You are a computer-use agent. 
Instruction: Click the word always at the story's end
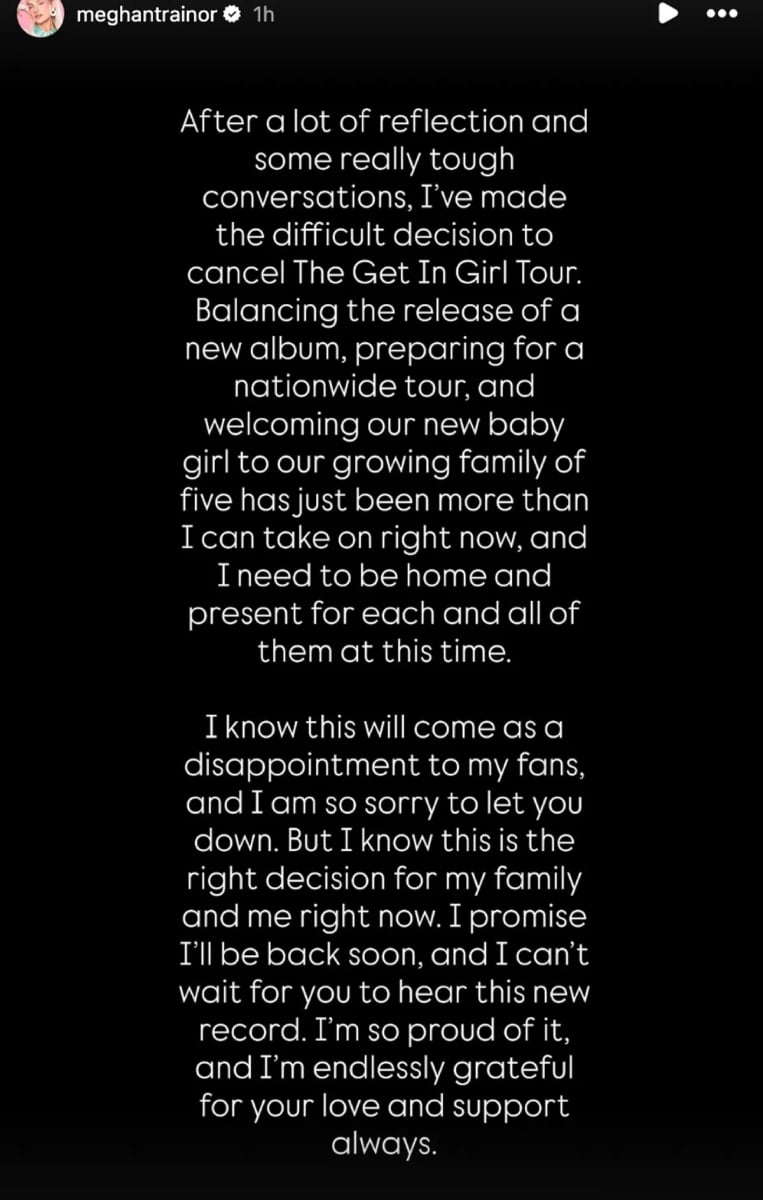(382, 1143)
